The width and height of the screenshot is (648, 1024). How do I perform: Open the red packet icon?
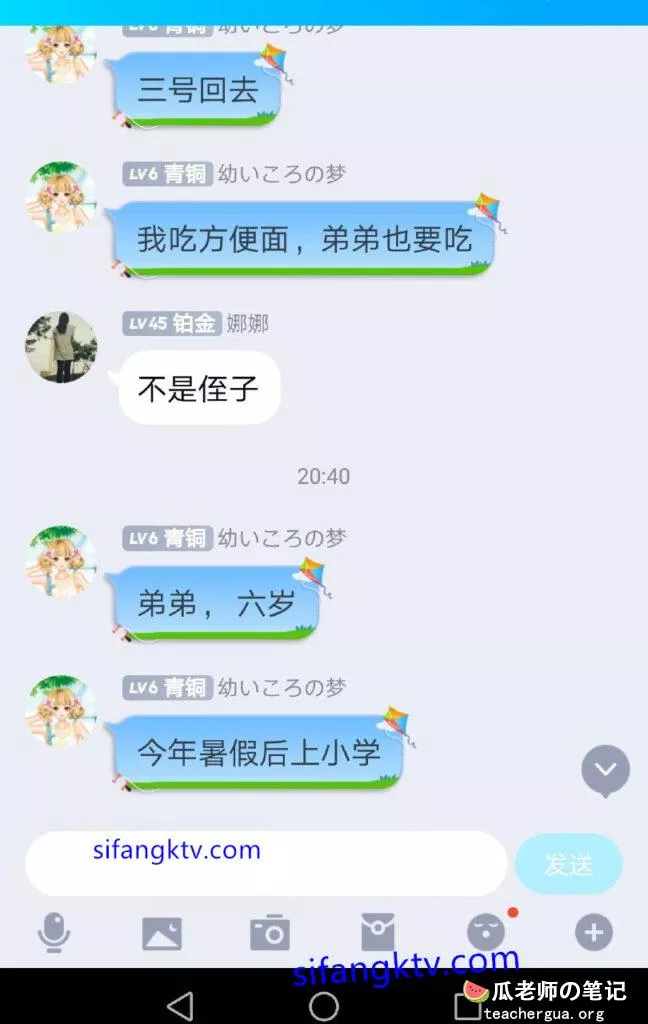click(378, 933)
